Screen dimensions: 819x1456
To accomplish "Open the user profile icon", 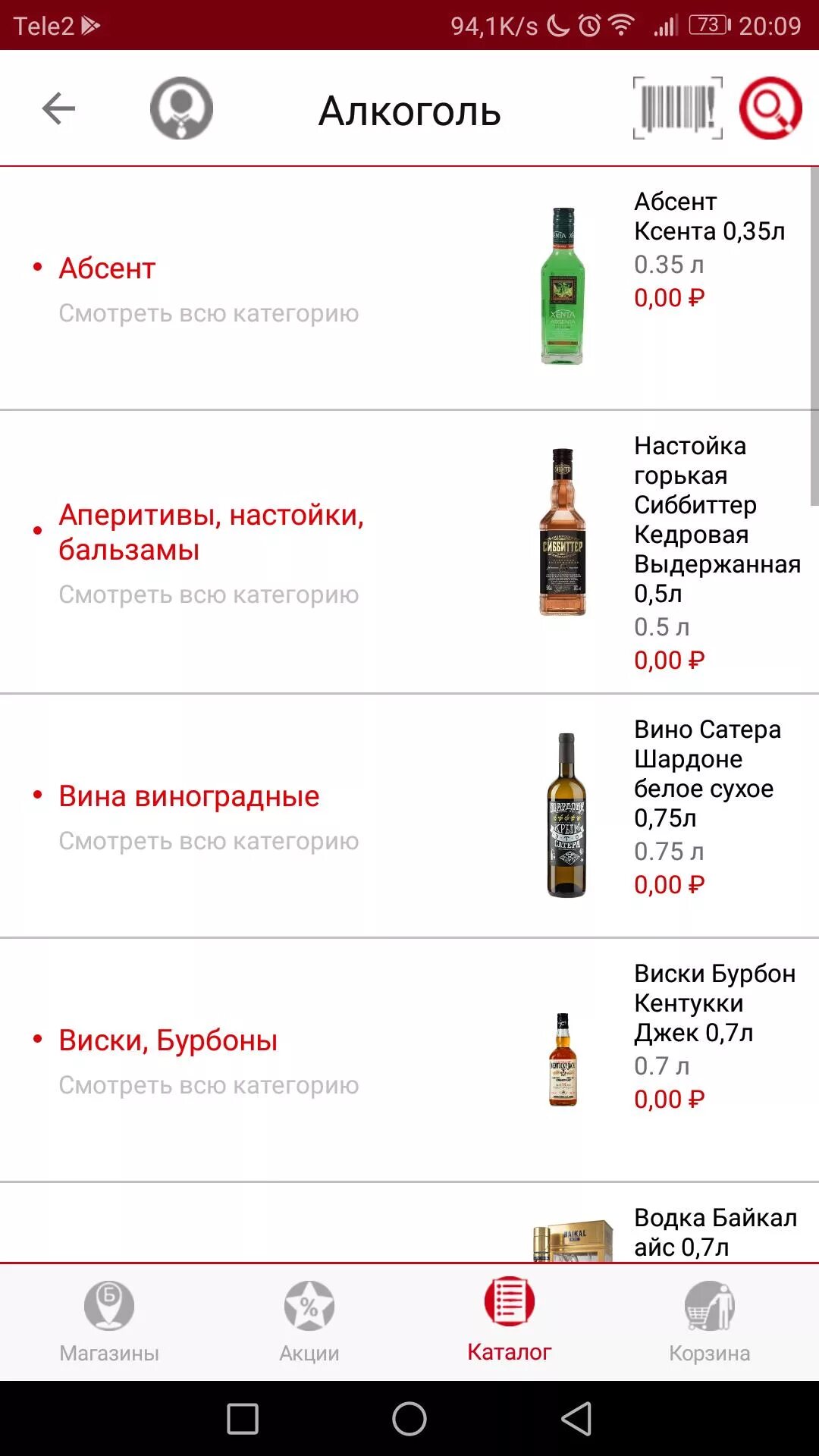I will (x=181, y=108).
